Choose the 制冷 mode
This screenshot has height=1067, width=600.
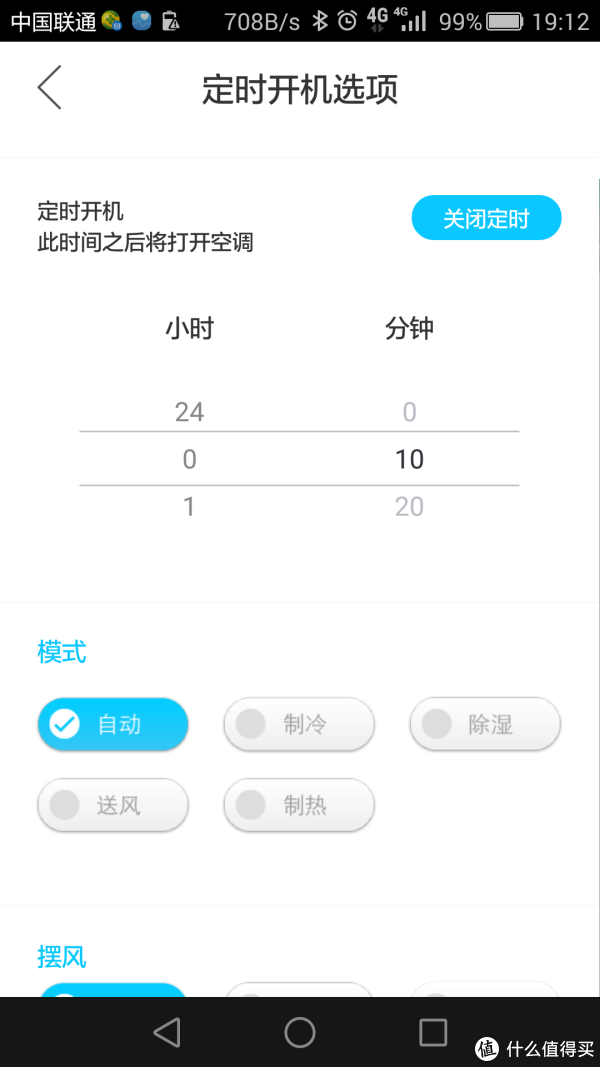(299, 724)
